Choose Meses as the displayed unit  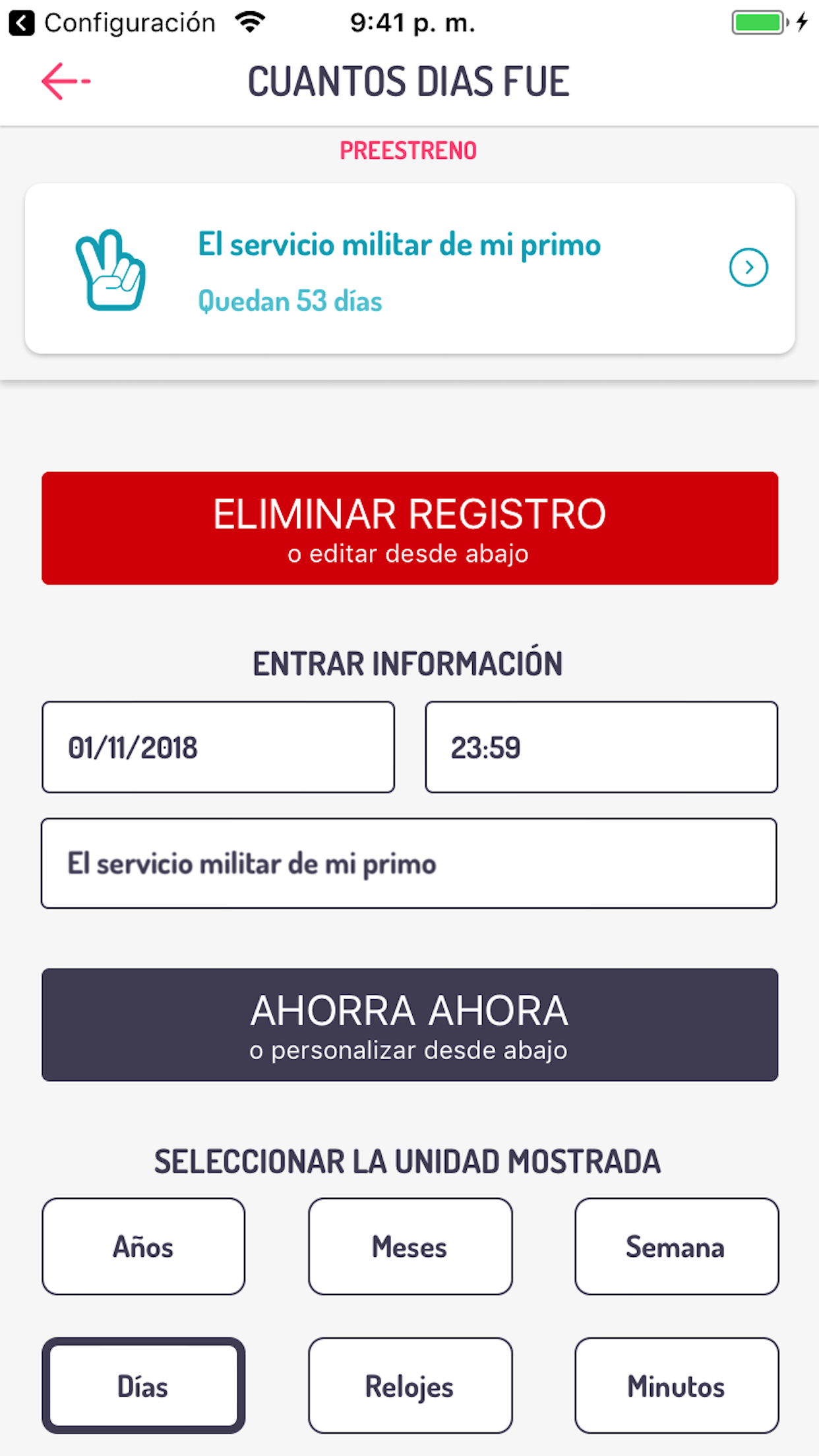tap(410, 1246)
